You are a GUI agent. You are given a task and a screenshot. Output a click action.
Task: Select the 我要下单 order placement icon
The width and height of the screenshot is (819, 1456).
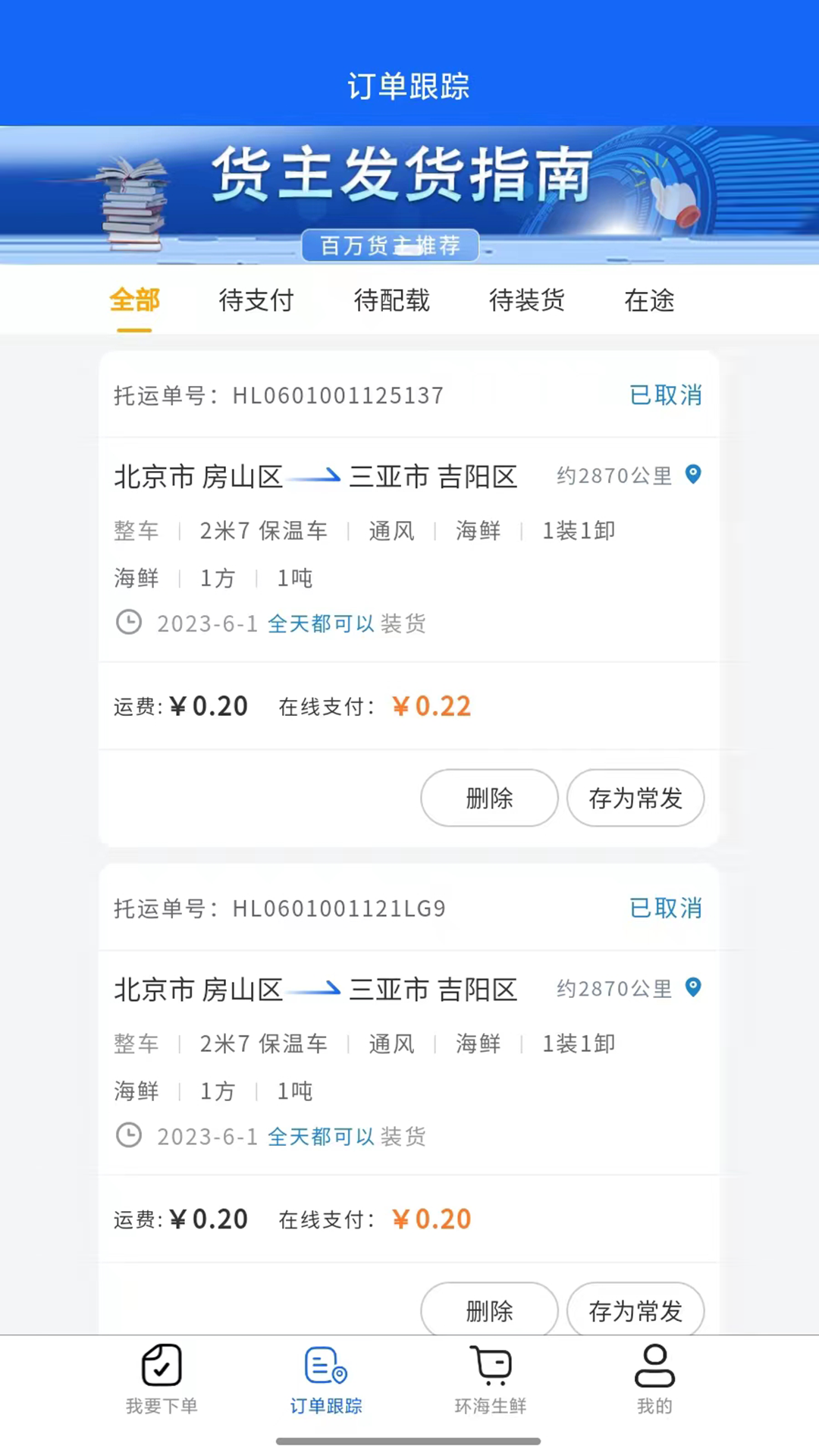[x=161, y=1365]
